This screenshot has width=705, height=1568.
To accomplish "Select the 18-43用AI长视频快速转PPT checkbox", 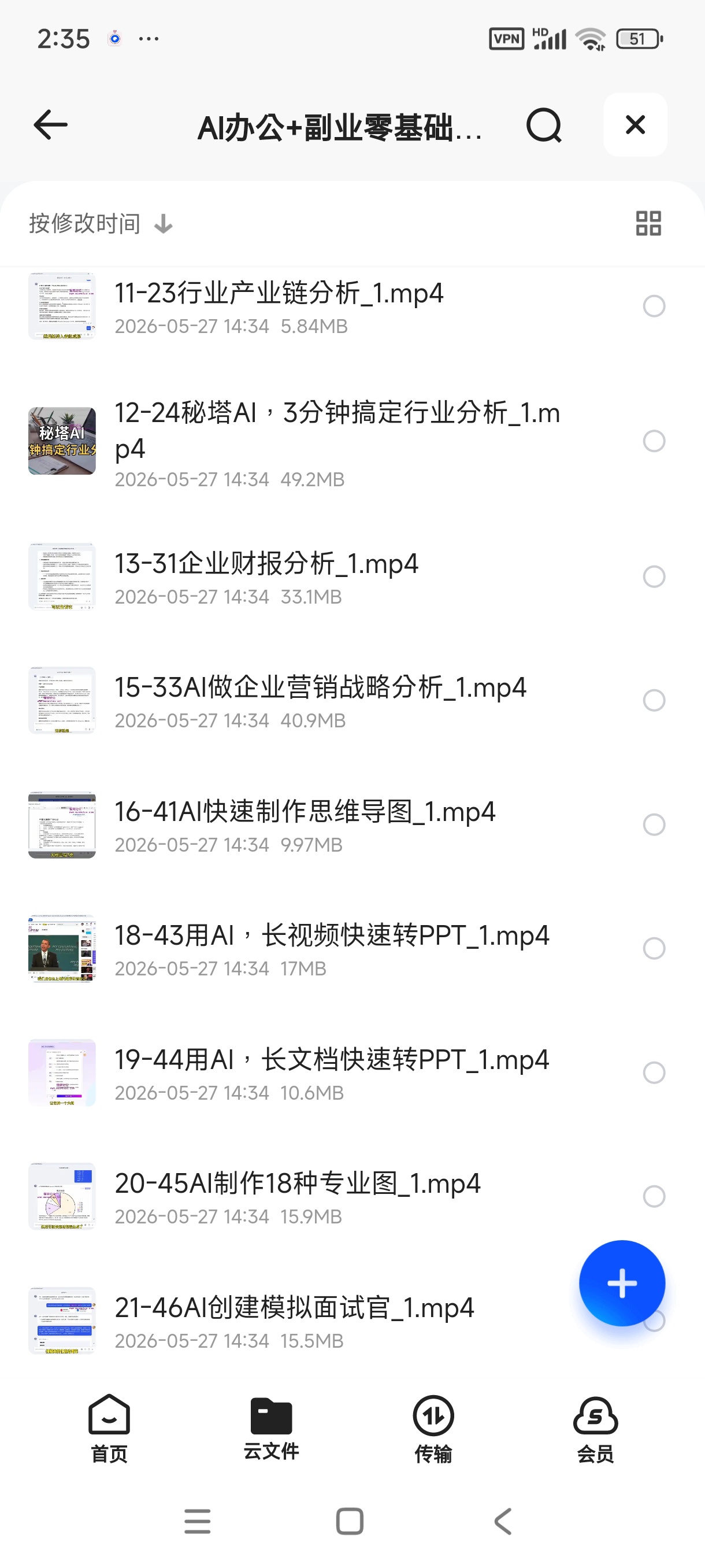I will 654,948.
